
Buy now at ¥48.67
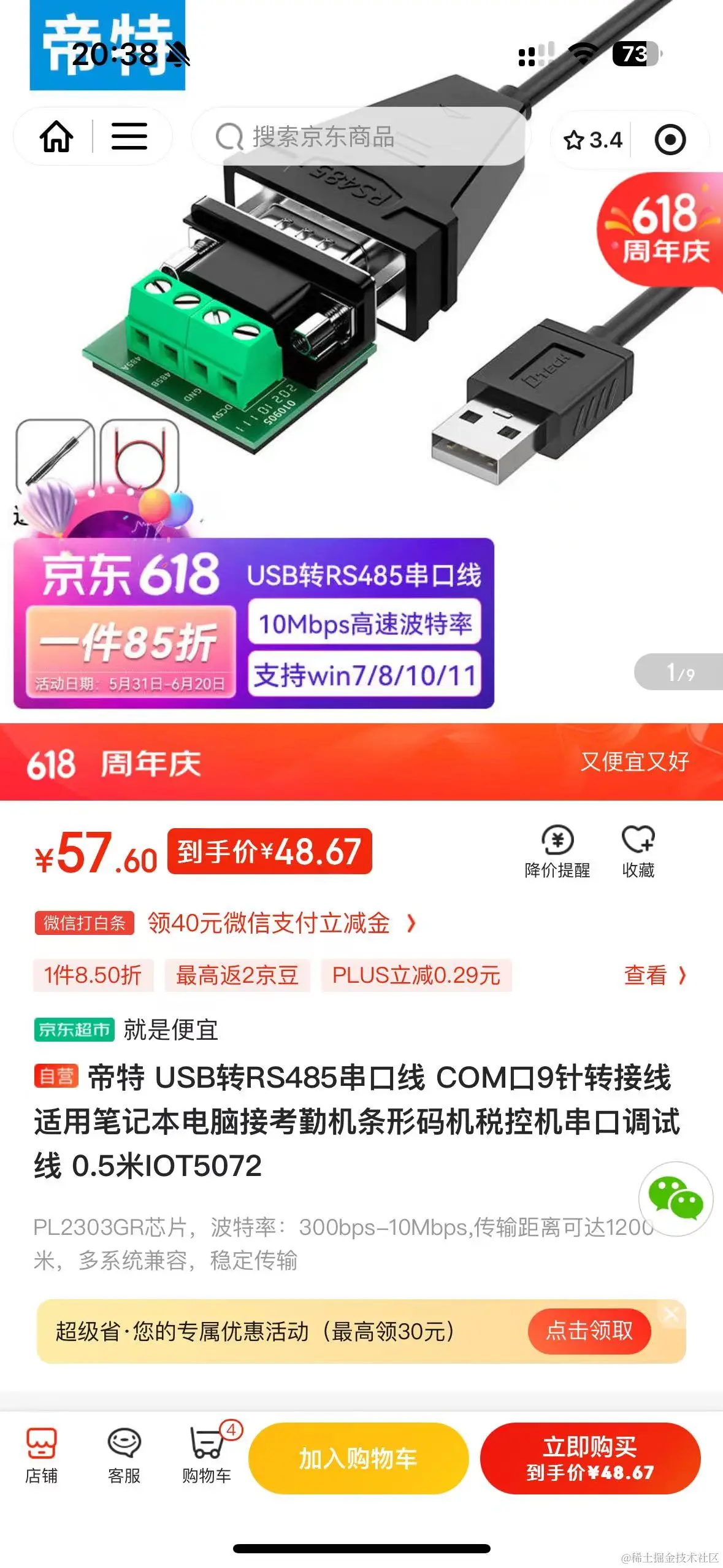(x=589, y=1458)
